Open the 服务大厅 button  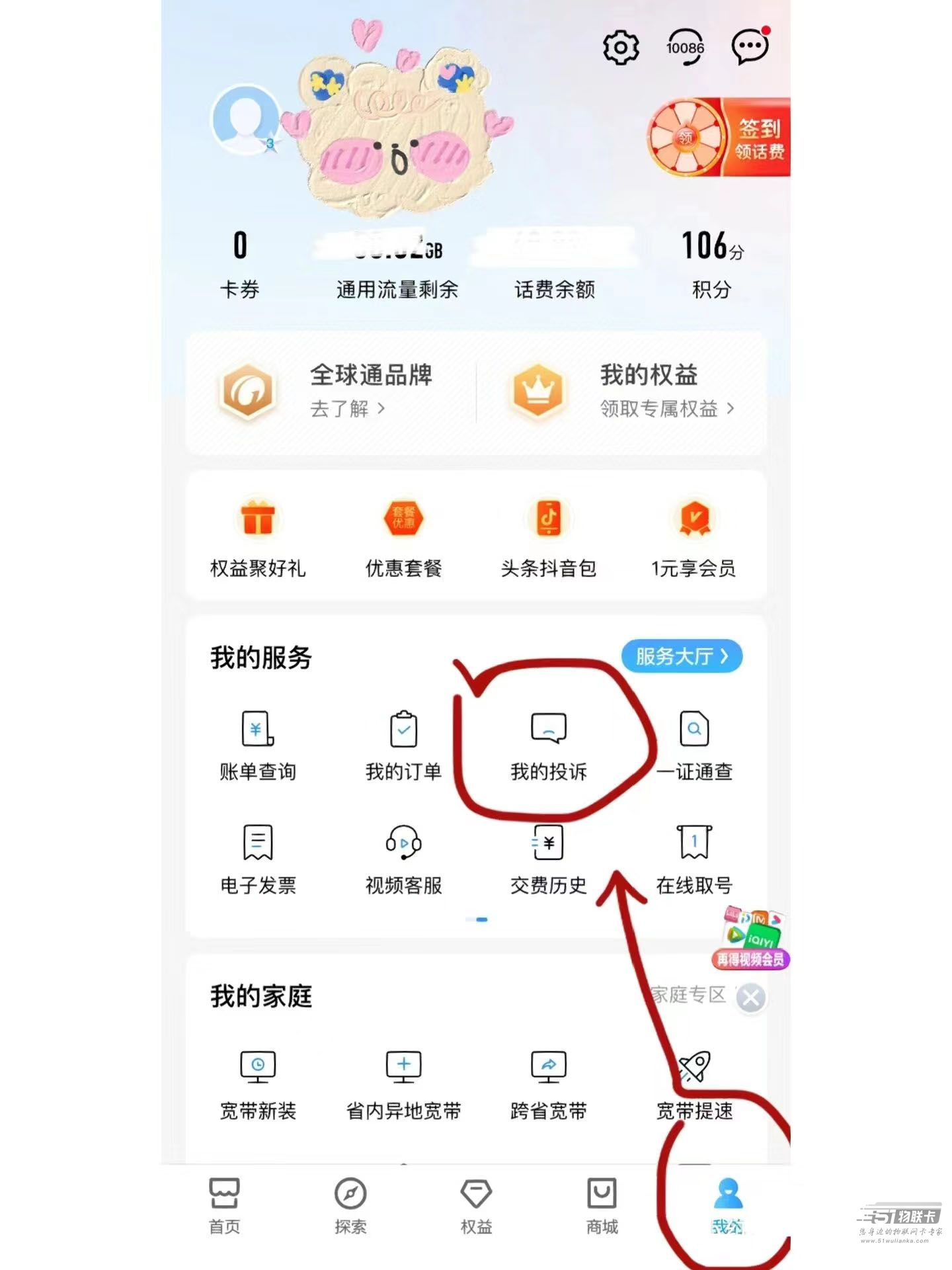point(682,656)
